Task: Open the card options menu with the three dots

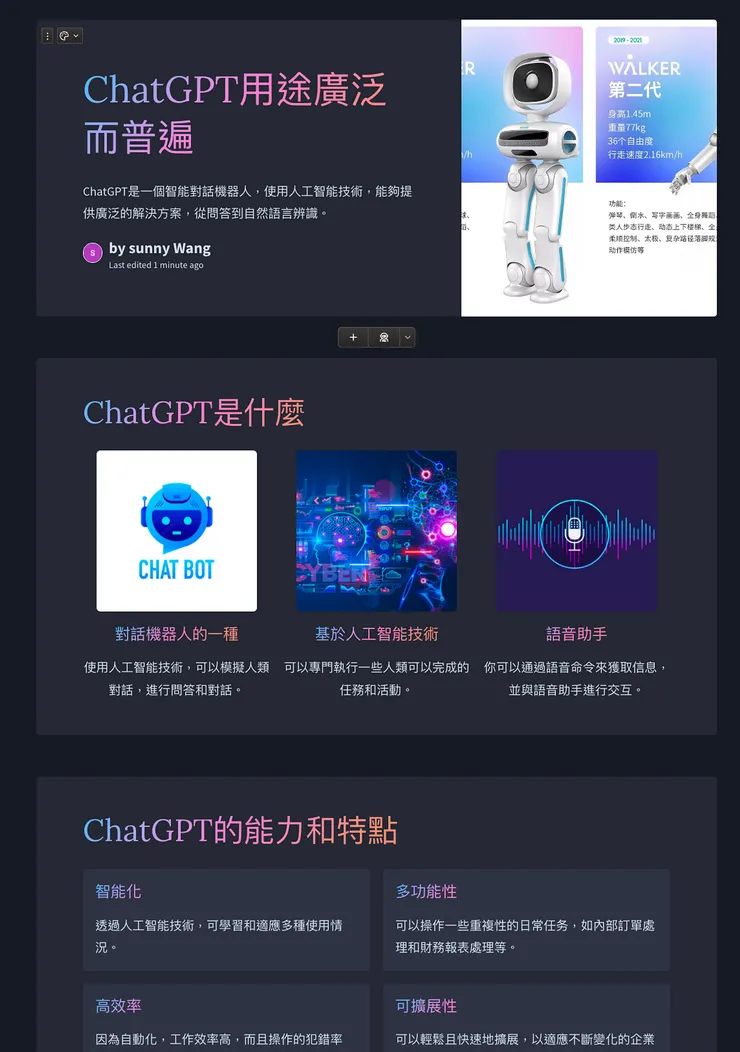Action: 47,35
